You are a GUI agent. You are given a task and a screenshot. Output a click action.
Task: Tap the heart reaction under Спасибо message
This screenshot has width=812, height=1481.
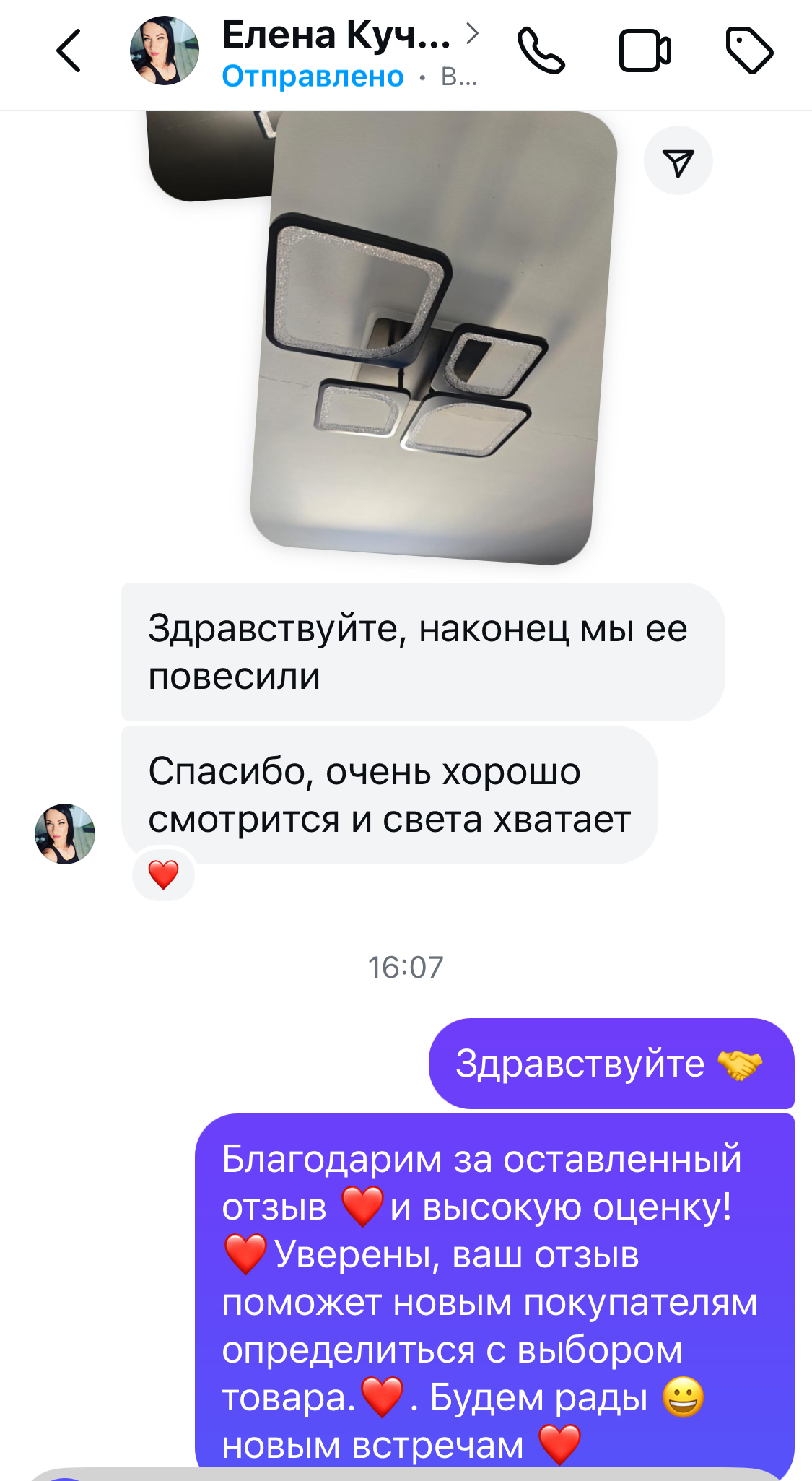pyautogui.click(x=163, y=875)
